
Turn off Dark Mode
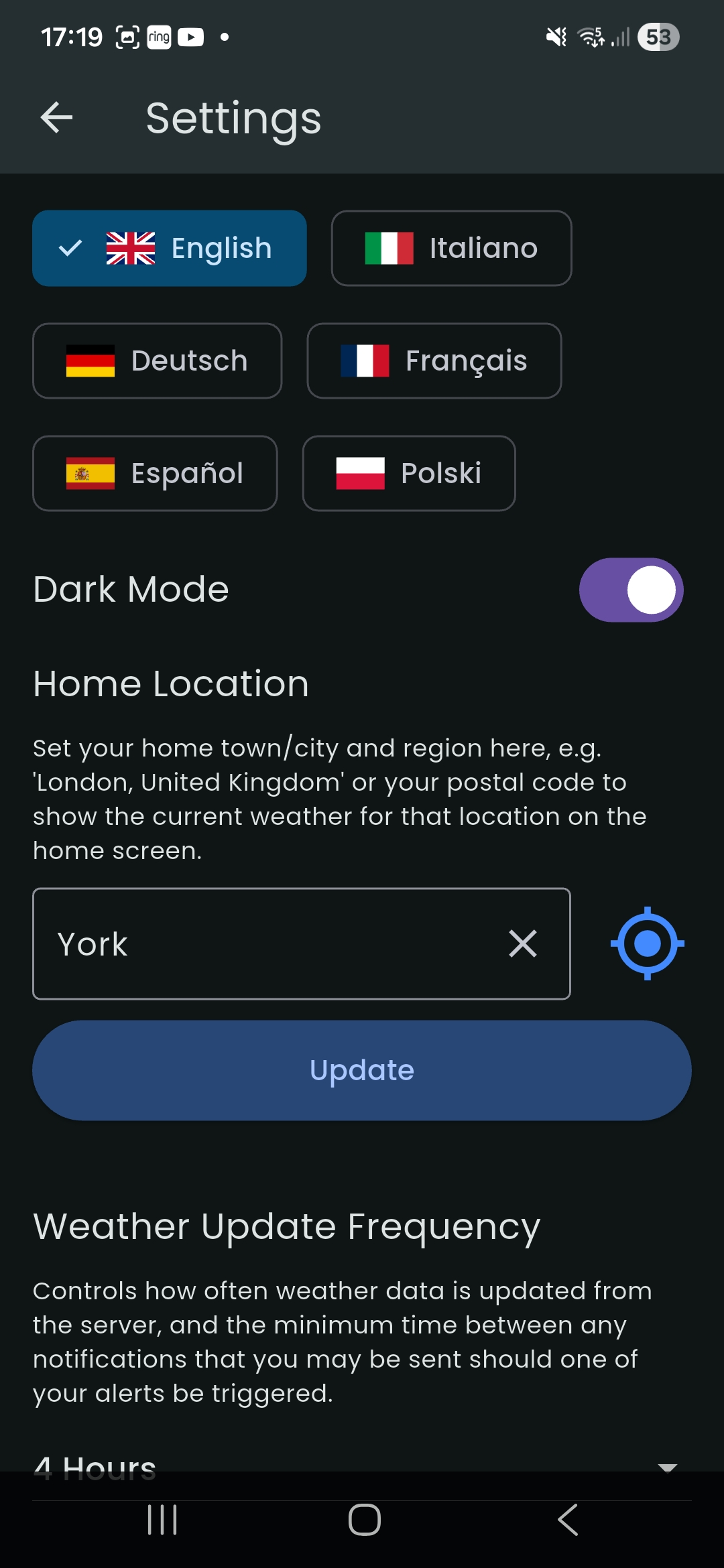tap(631, 590)
